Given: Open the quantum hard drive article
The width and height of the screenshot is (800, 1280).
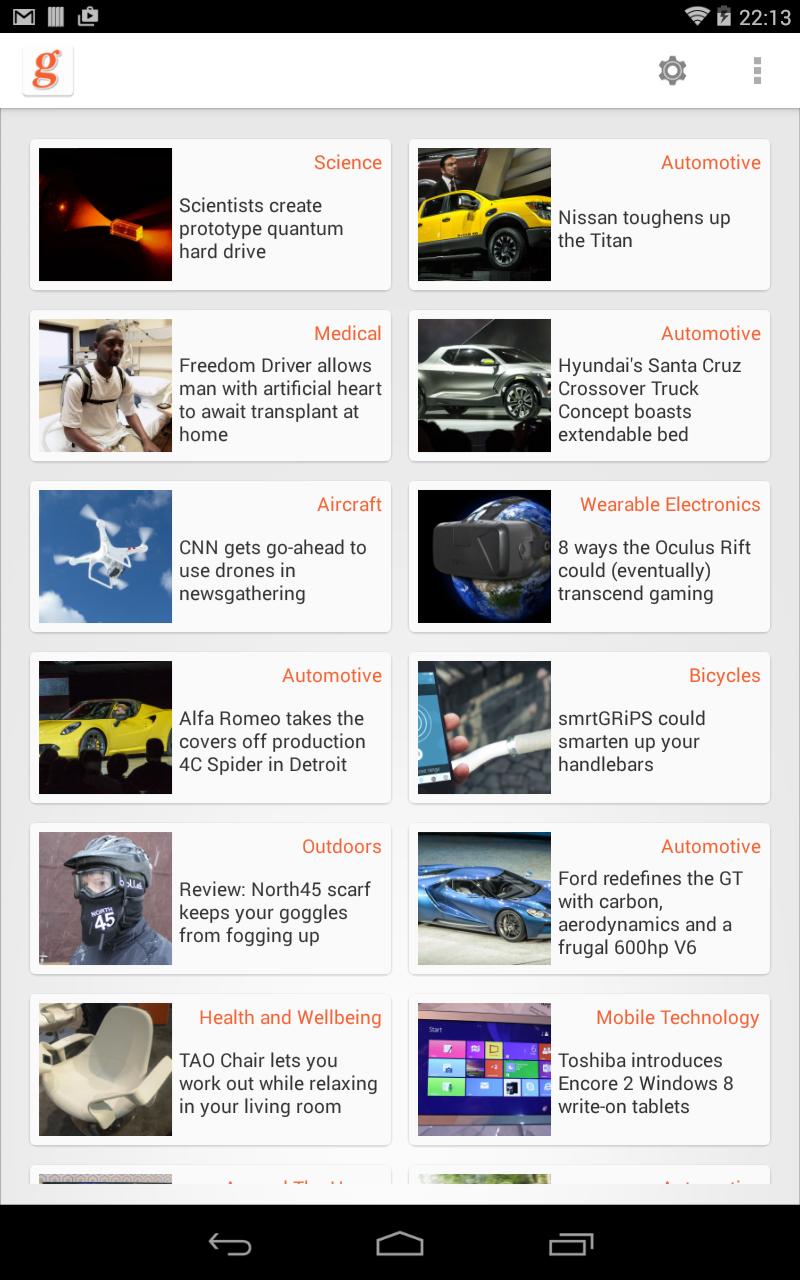Looking at the screenshot, I should 210,215.
